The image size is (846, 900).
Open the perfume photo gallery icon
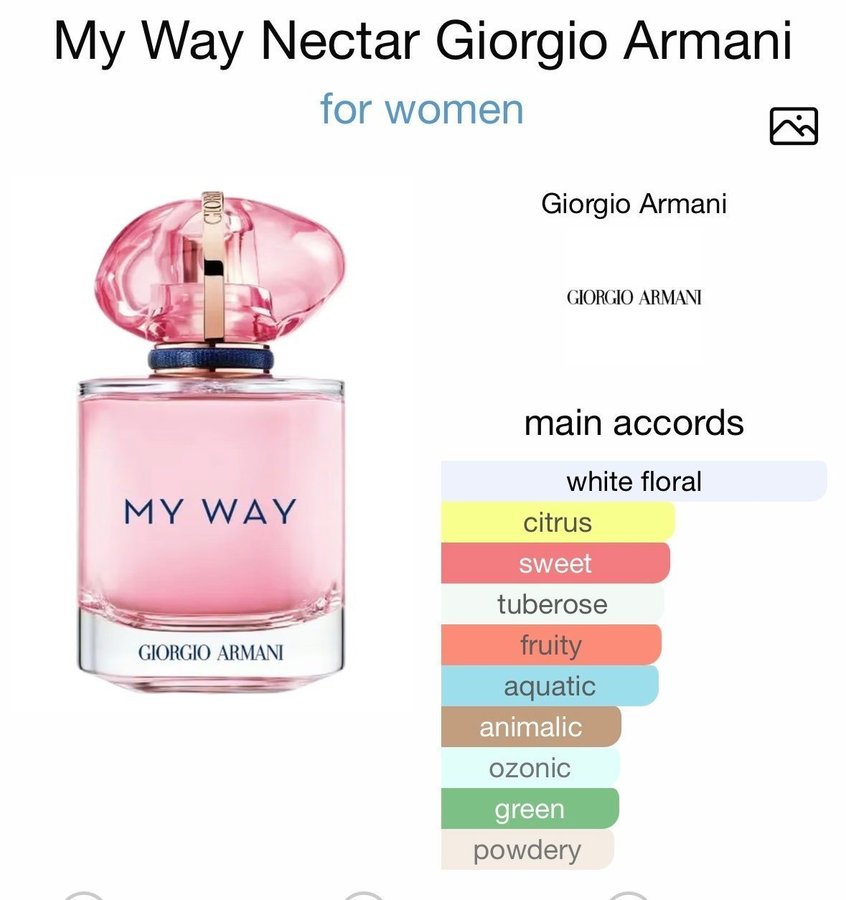click(x=793, y=126)
